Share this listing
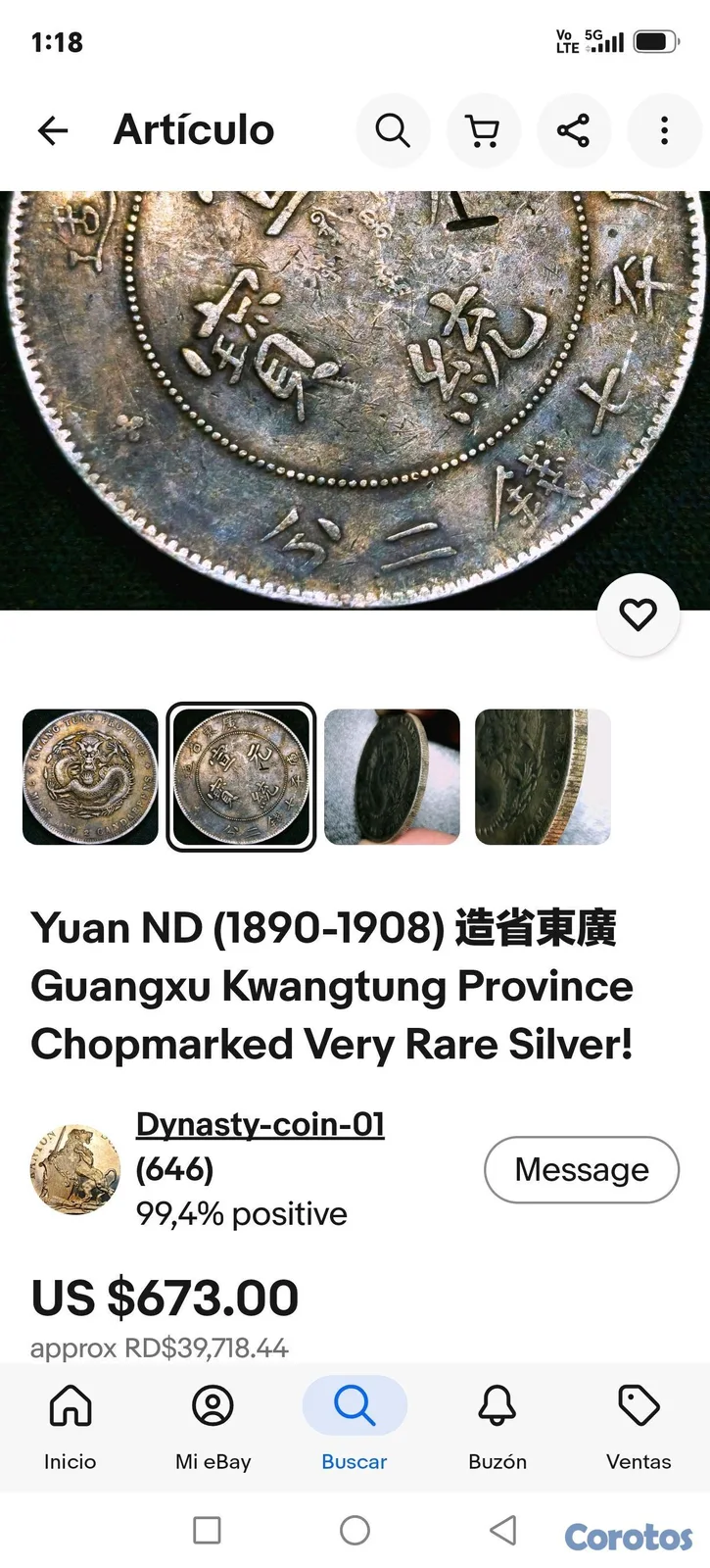 tap(574, 130)
